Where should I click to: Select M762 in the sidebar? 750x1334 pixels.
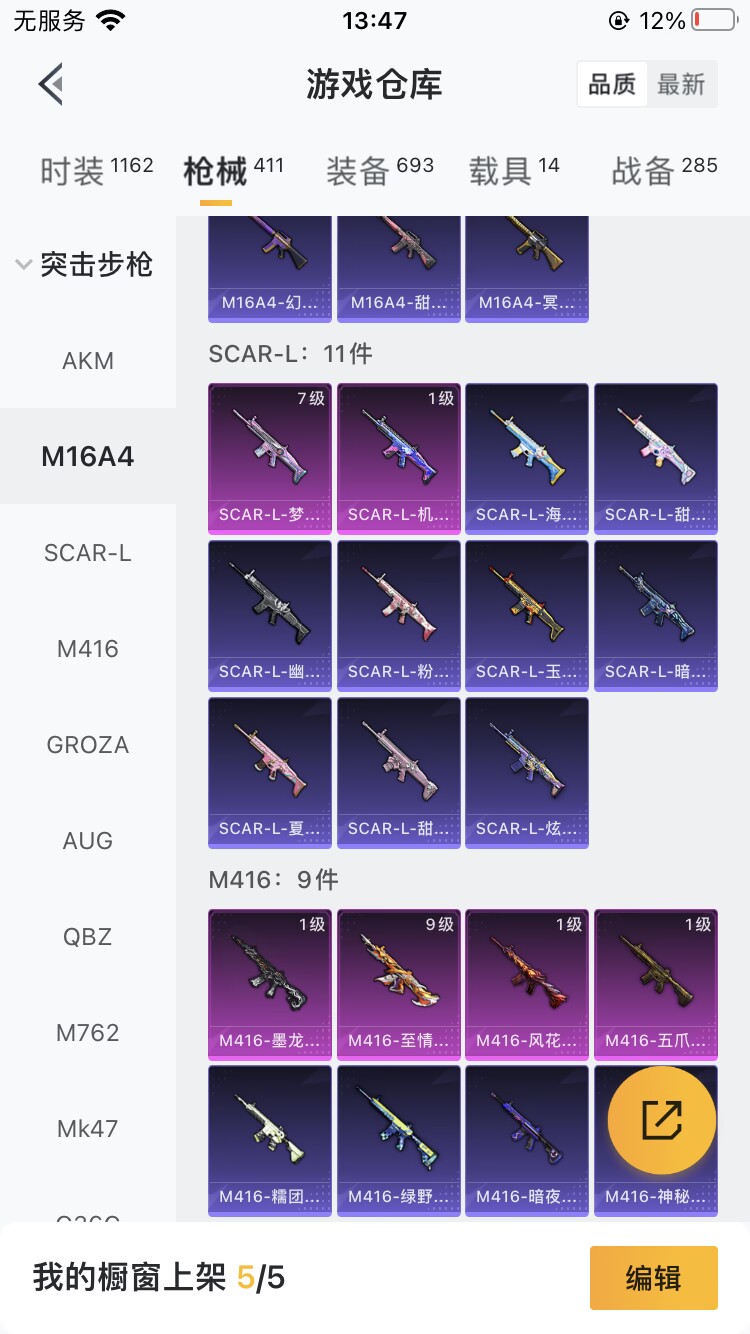click(x=88, y=1033)
